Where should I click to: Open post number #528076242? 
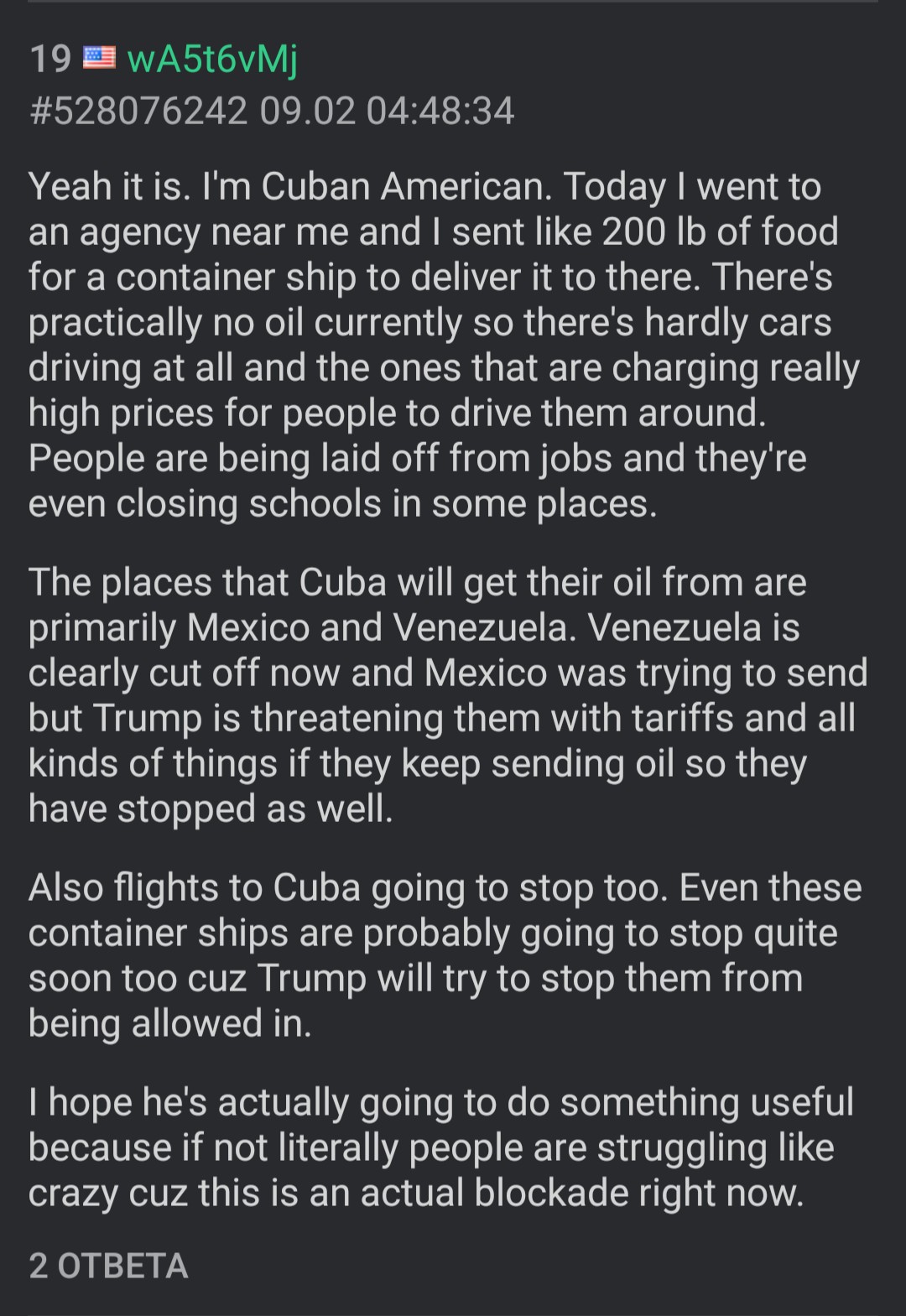click(138, 111)
